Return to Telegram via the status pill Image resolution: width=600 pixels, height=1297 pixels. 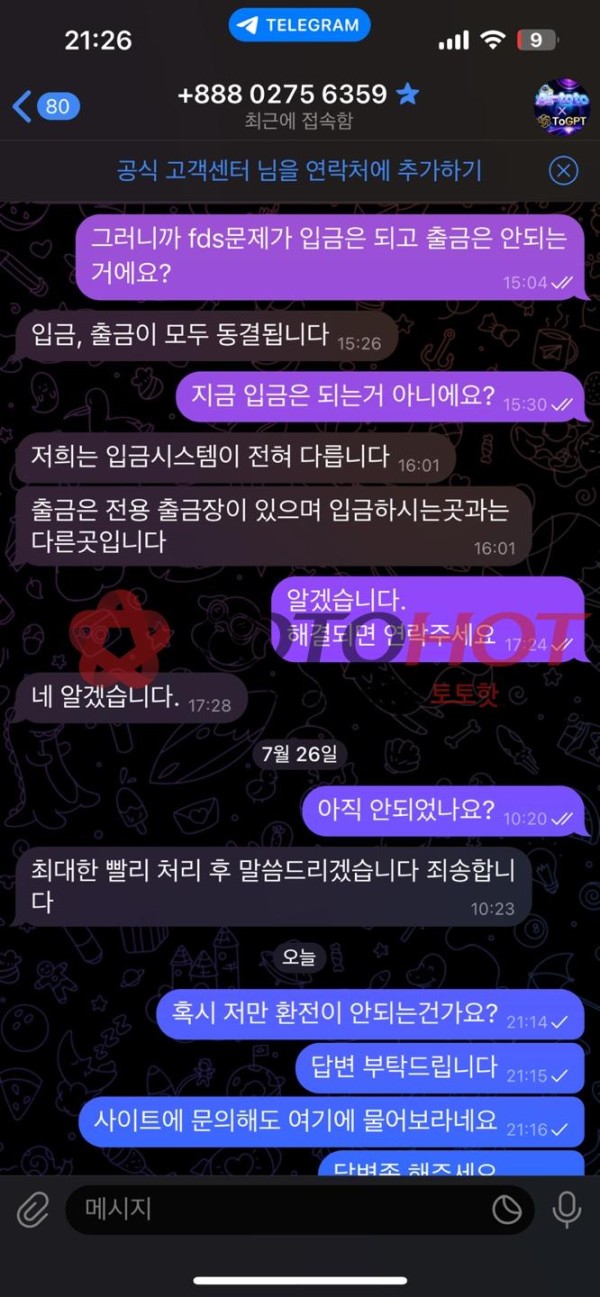(x=299, y=25)
